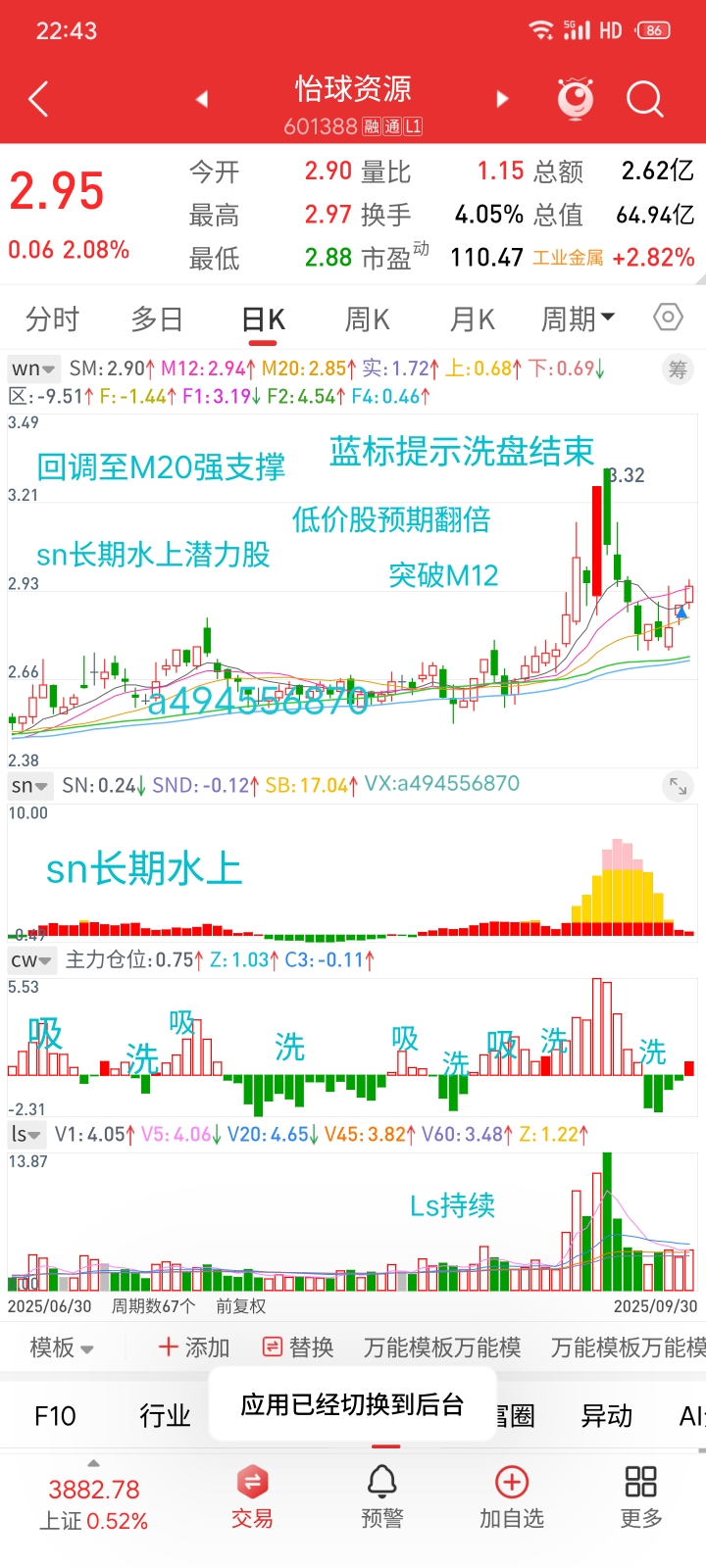
Task: Tap 替换 to replace indicator
Action: [298, 1348]
